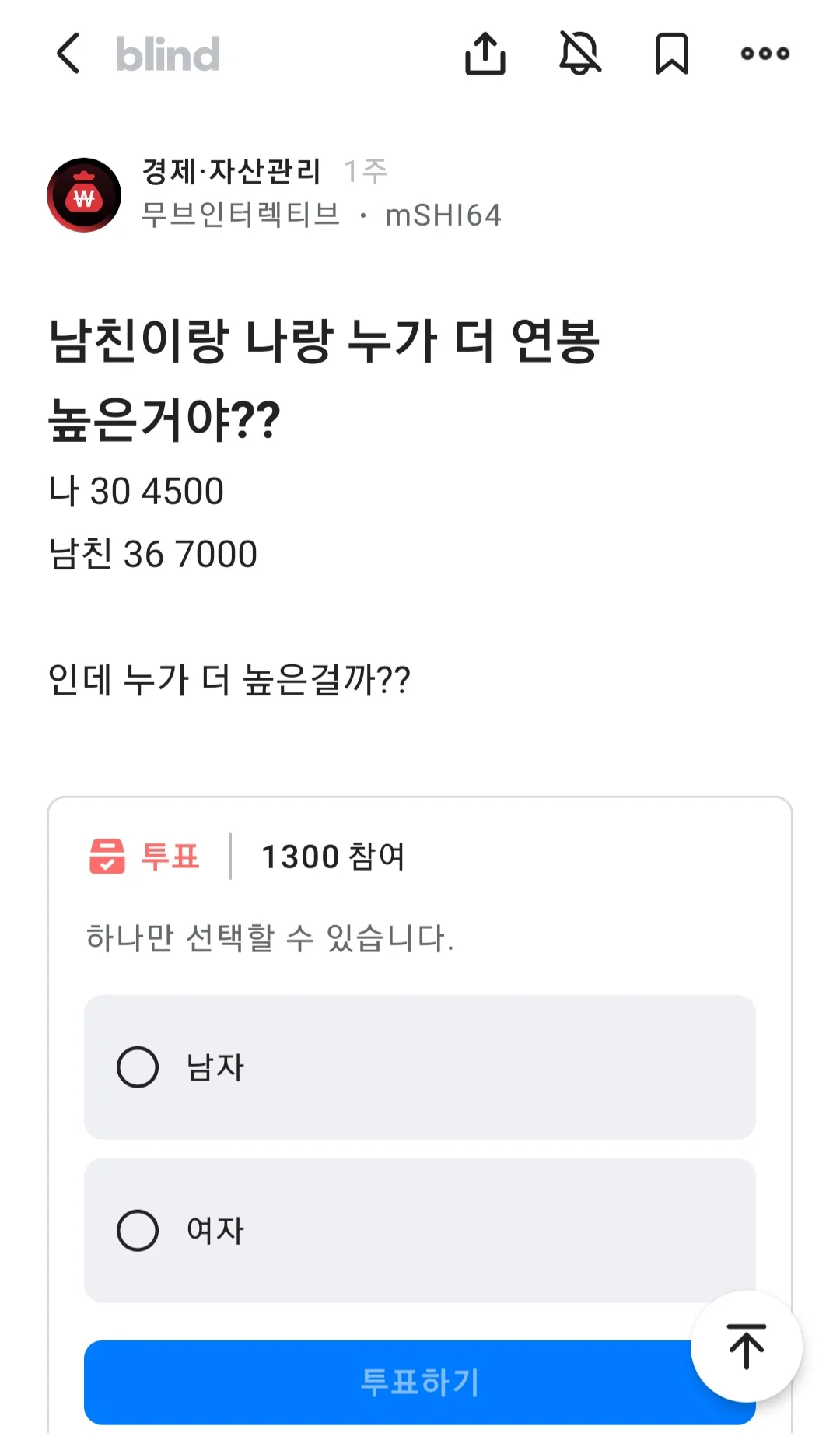The height and width of the screenshot is (1433, 840).
Task: Open the three-dot more options menu
Action: pyautogui.click(x=763, y=54)
